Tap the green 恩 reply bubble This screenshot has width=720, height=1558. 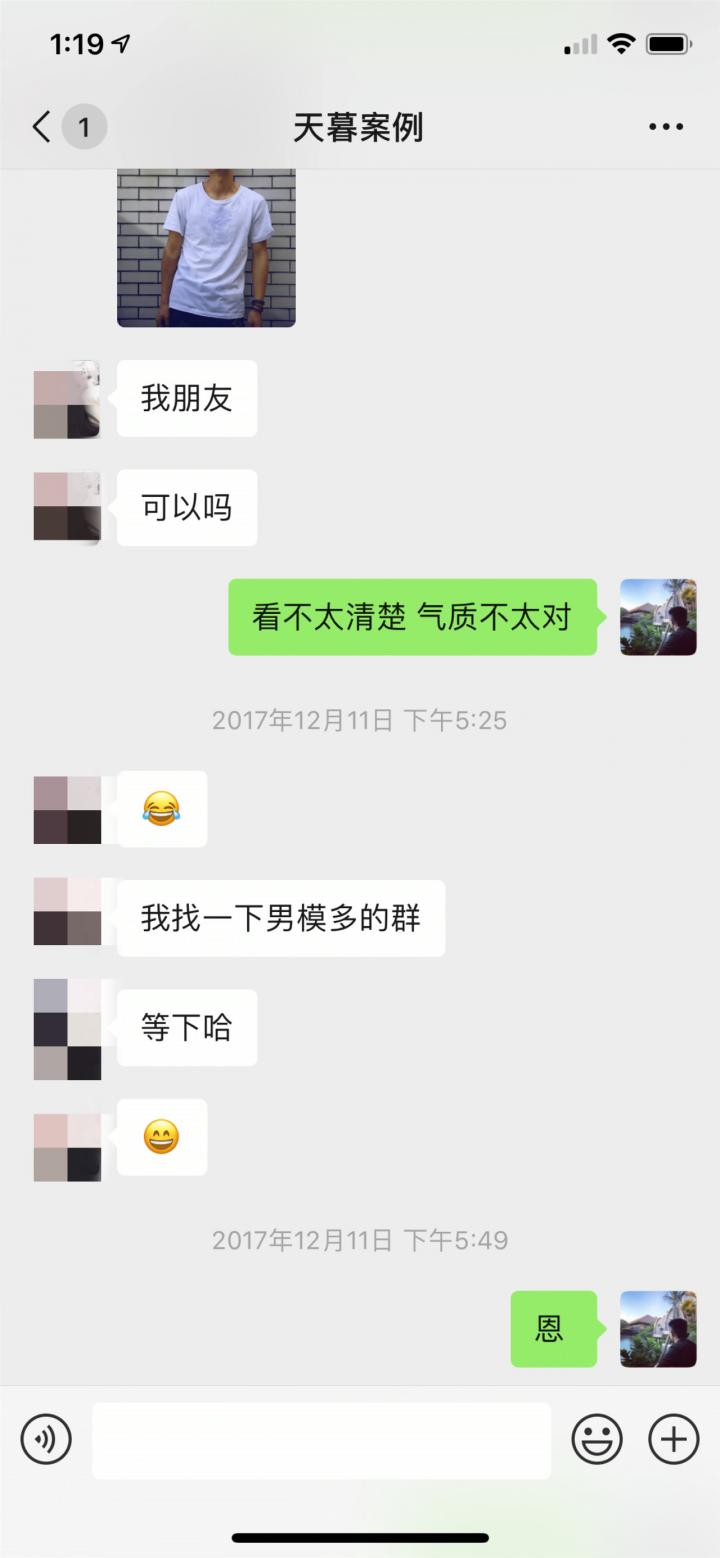coord(553,1328)
